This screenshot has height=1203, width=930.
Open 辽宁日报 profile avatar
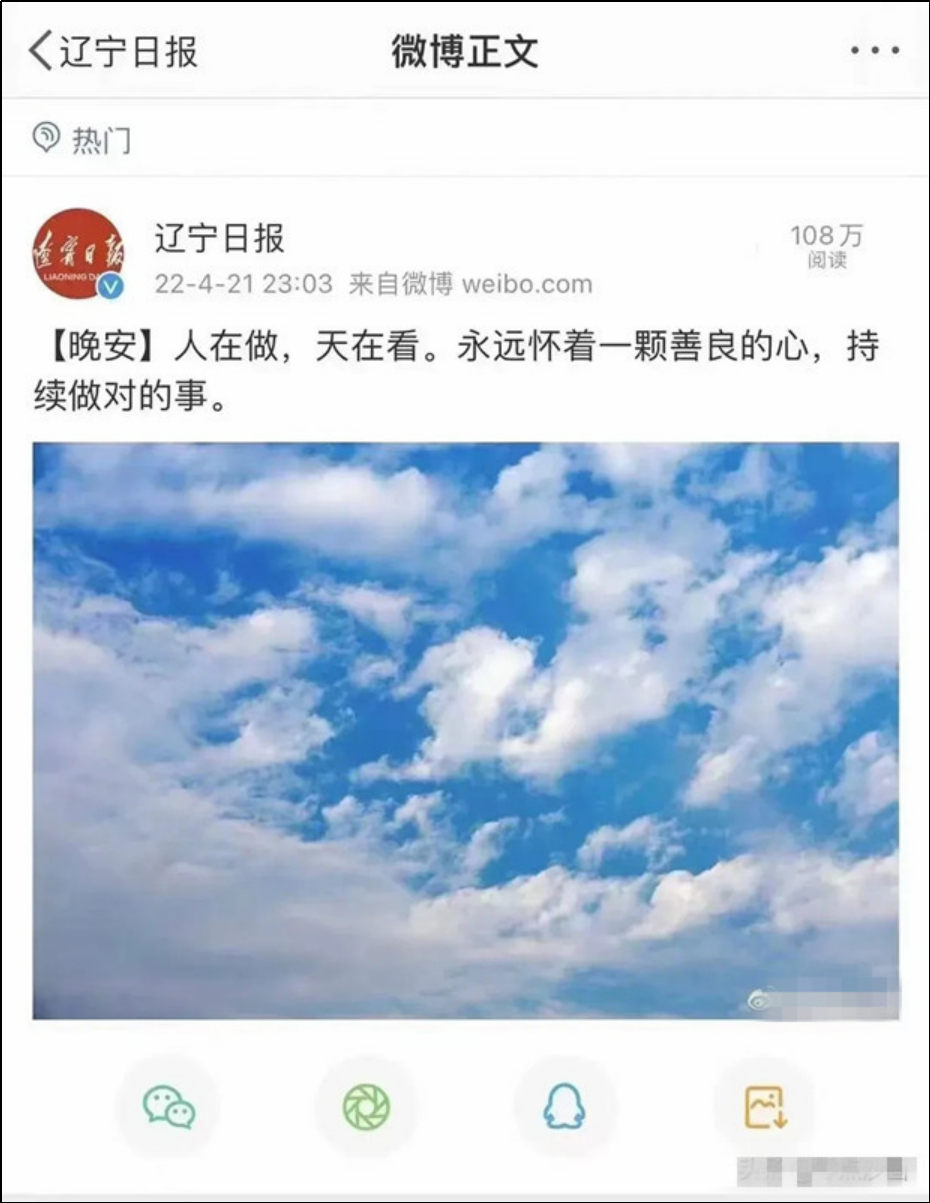tap(79, 254)
